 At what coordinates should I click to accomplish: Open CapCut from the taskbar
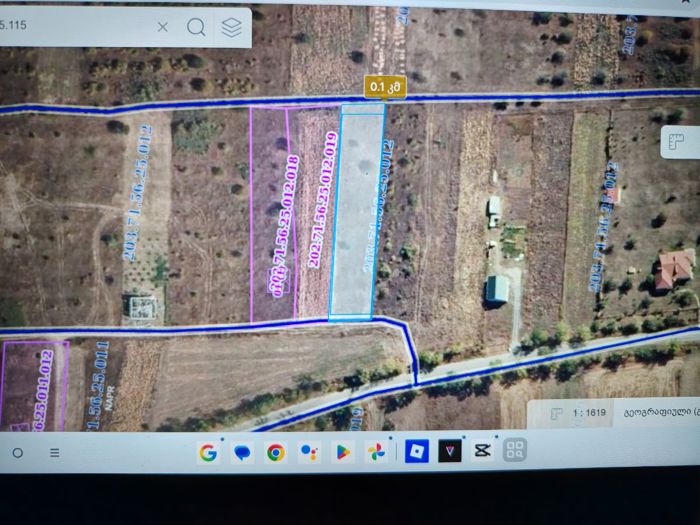coord(483,450)
